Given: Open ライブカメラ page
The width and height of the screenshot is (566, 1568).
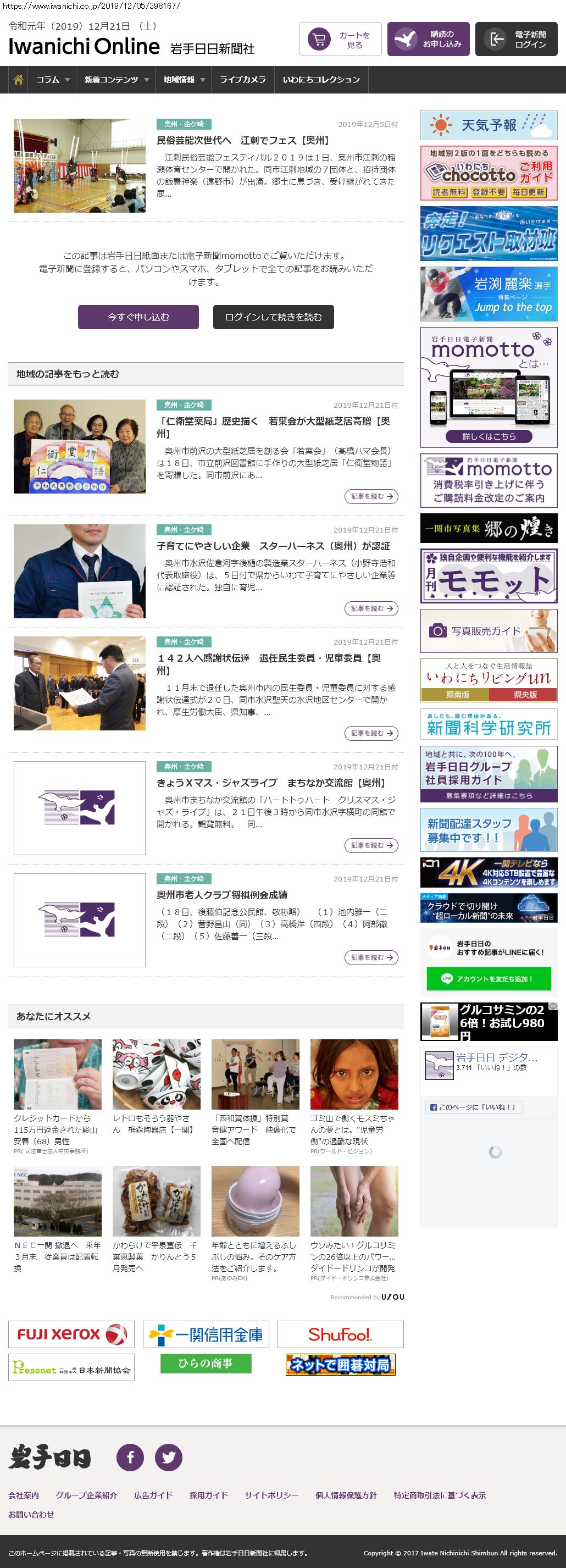Looking at the screenshot, I should point(242,80).
